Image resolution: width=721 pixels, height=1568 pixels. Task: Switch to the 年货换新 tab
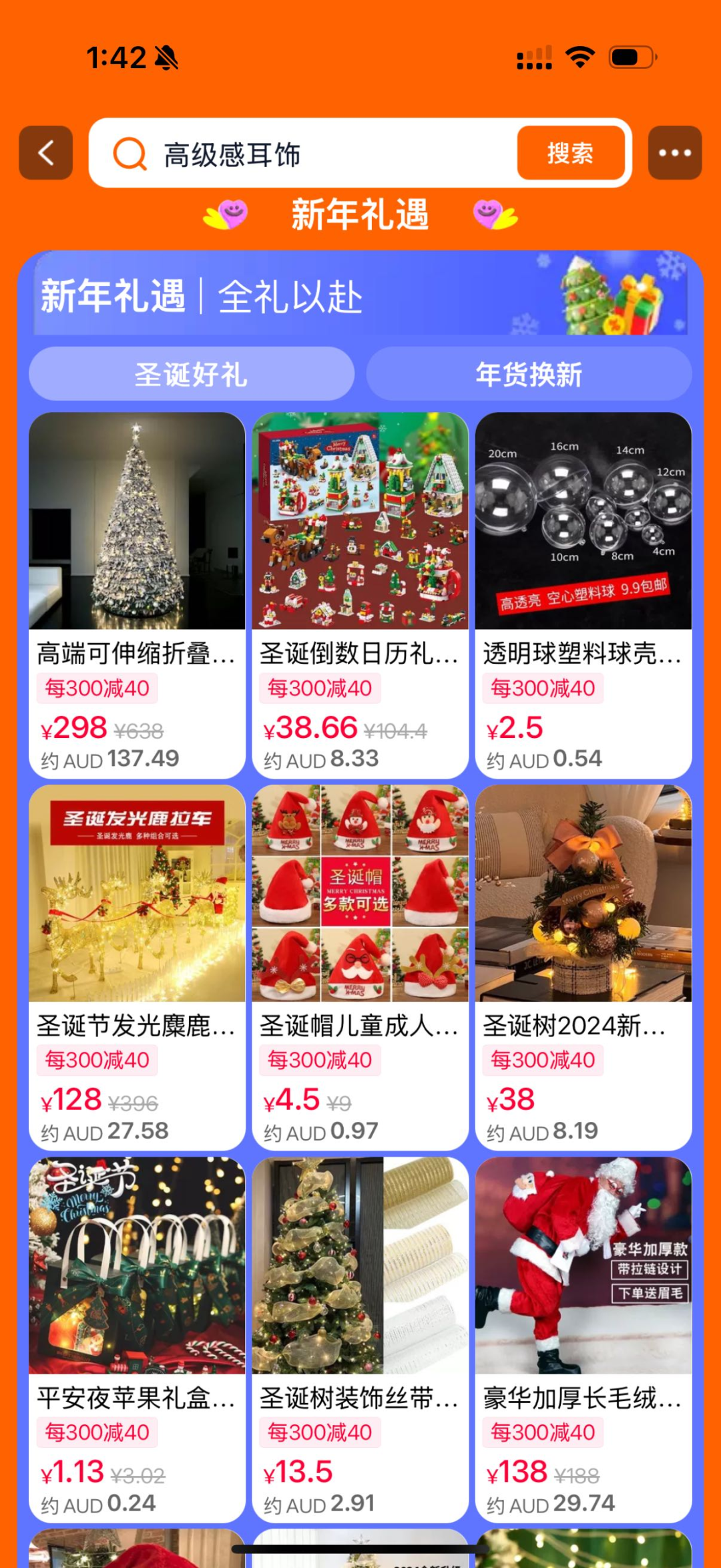click(x=529, y=374)
